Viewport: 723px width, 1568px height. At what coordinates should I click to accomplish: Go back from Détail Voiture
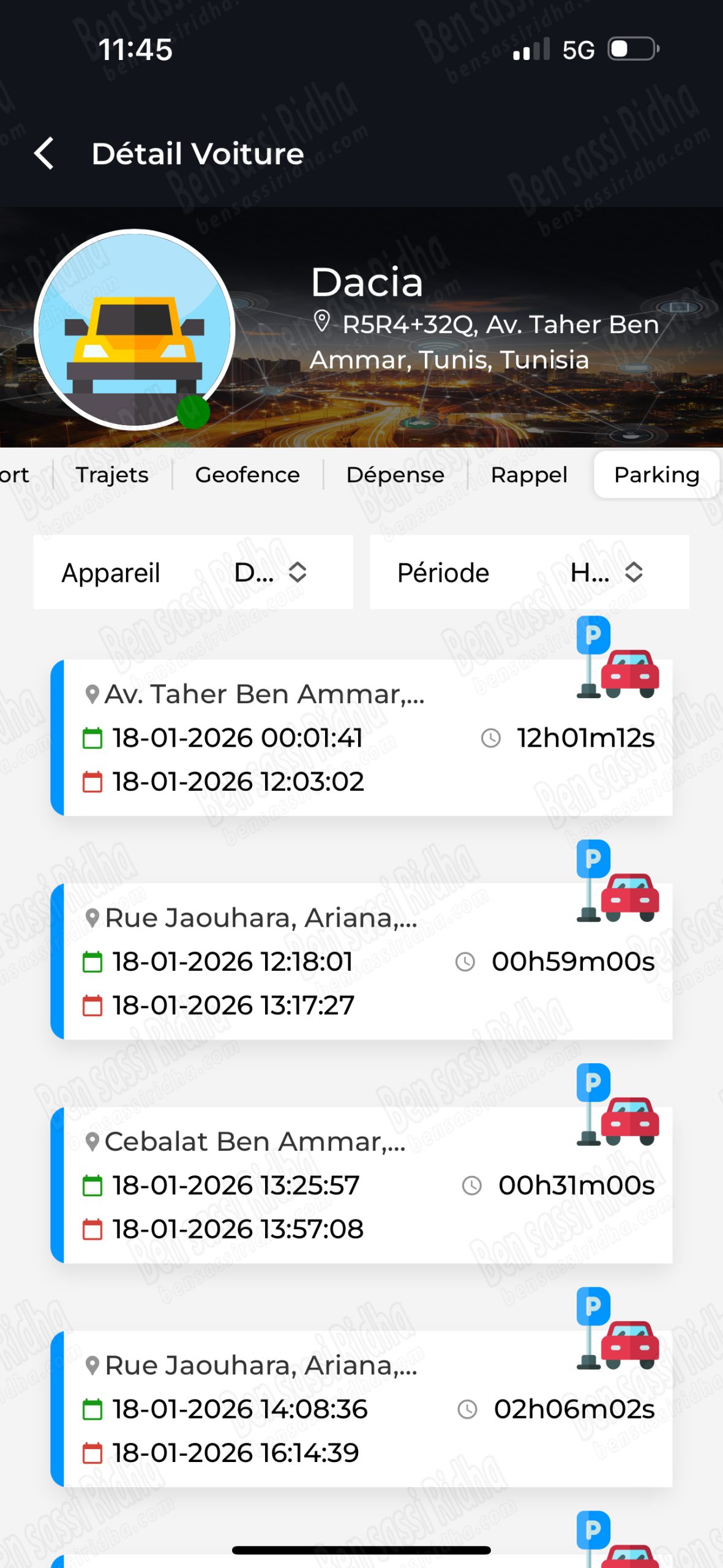[44, 153]
